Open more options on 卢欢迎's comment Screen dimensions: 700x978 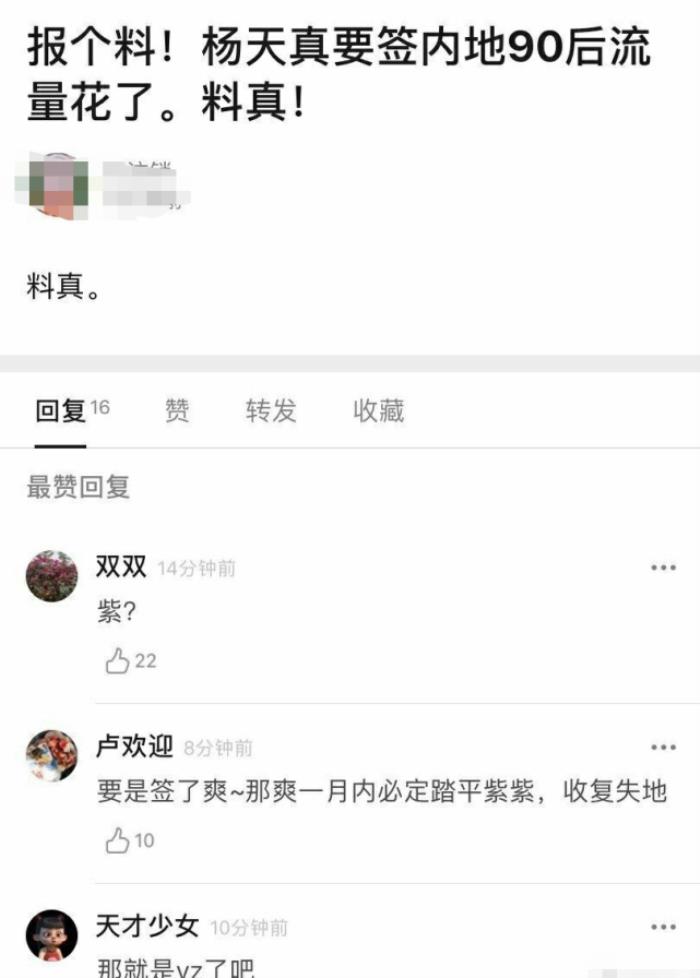(x=663, y=748)
